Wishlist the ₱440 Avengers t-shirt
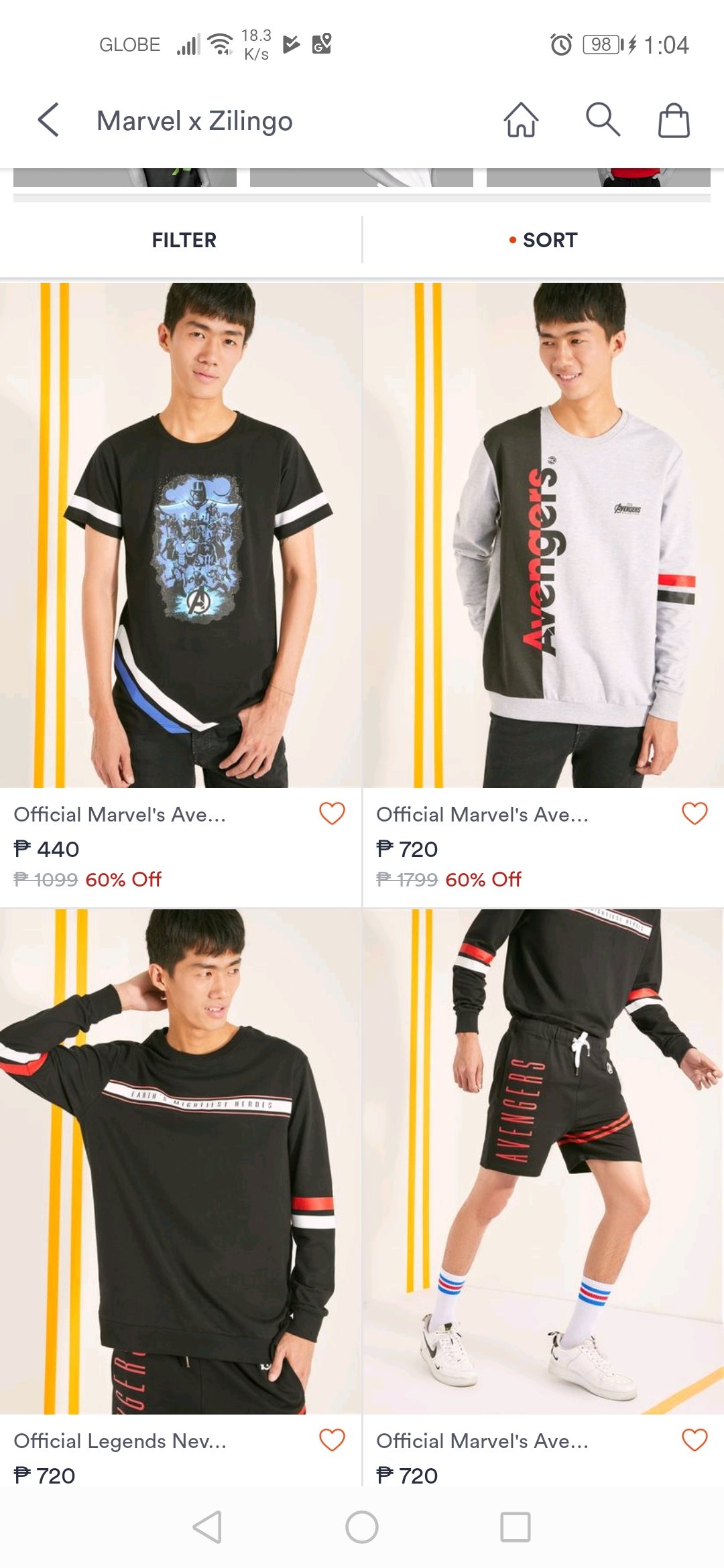 coord(332,813)
